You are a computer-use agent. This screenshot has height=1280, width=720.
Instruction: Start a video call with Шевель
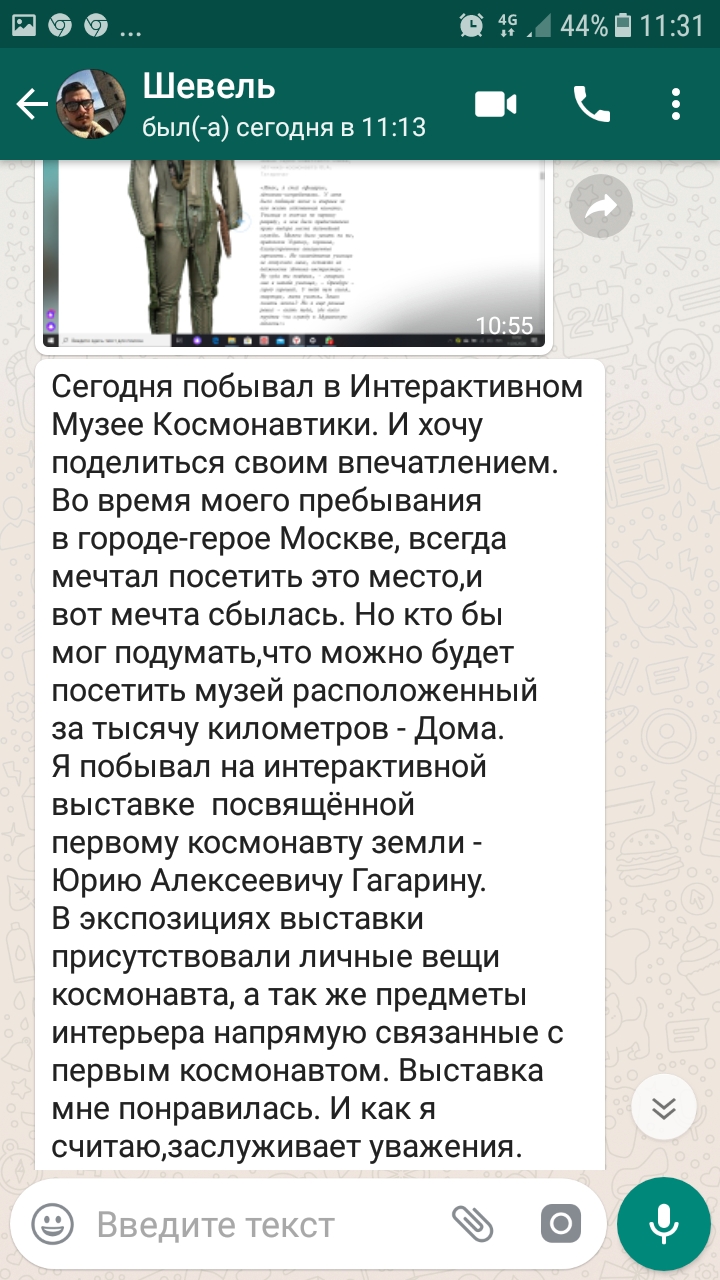coord(496,104)
